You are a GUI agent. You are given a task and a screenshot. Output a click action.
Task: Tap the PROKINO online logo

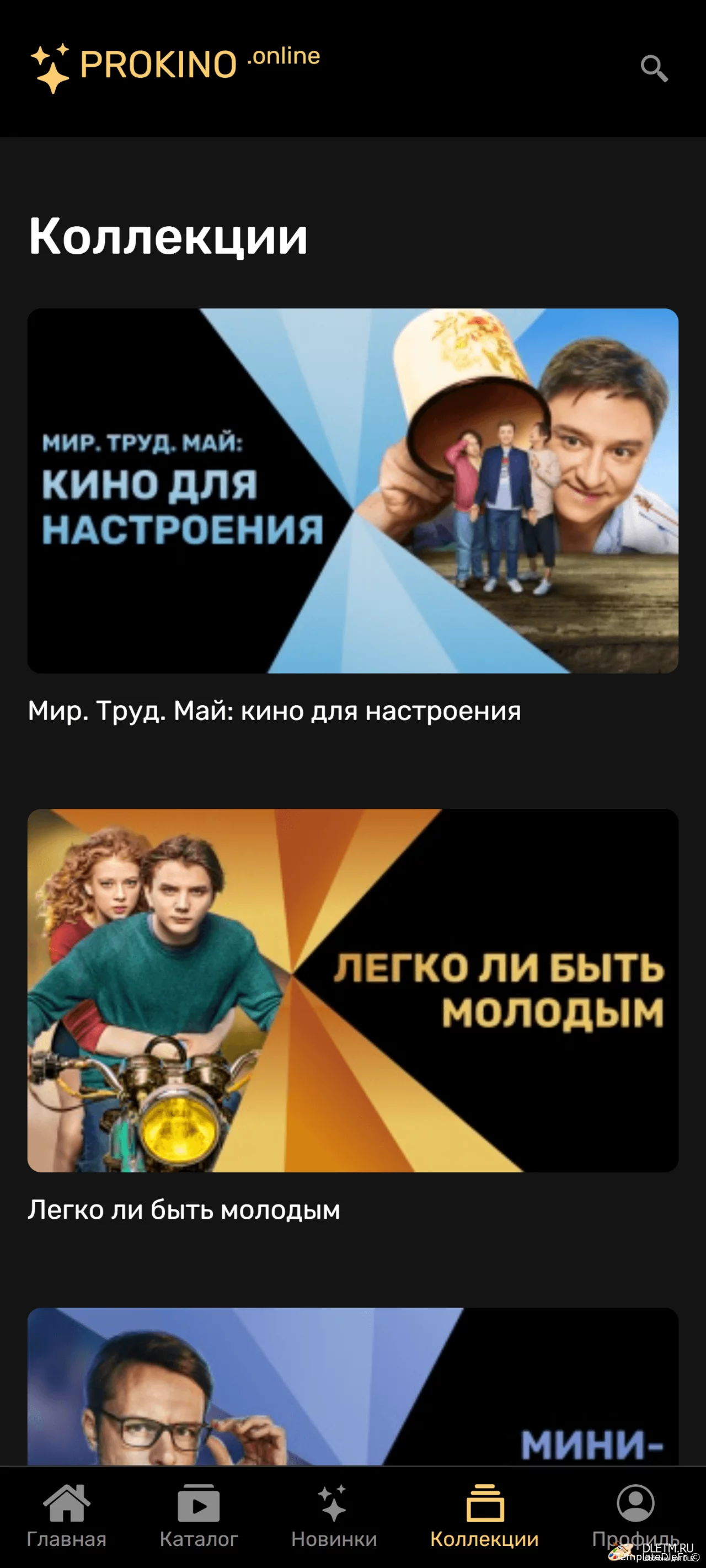click(x=175, y=67)
